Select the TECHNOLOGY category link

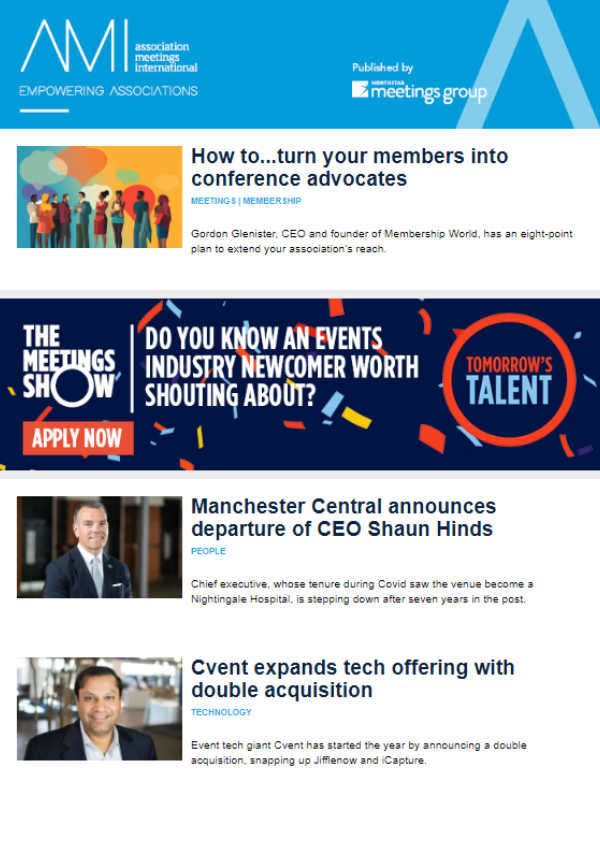tap(221, 713)
